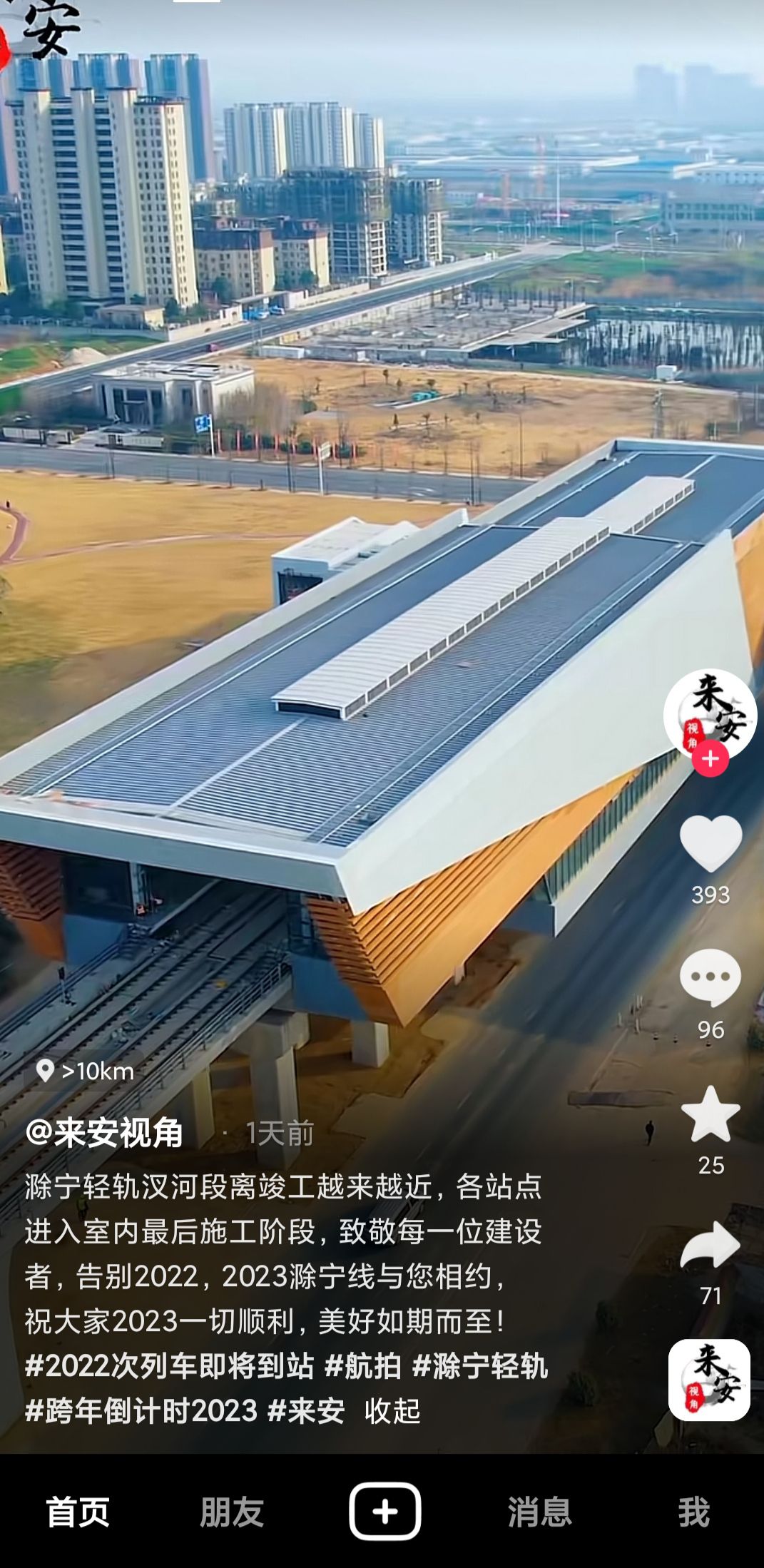Open 来安视角's profile avatar
This screenshot has width=764, height=1568.
[x=710, y=714]
